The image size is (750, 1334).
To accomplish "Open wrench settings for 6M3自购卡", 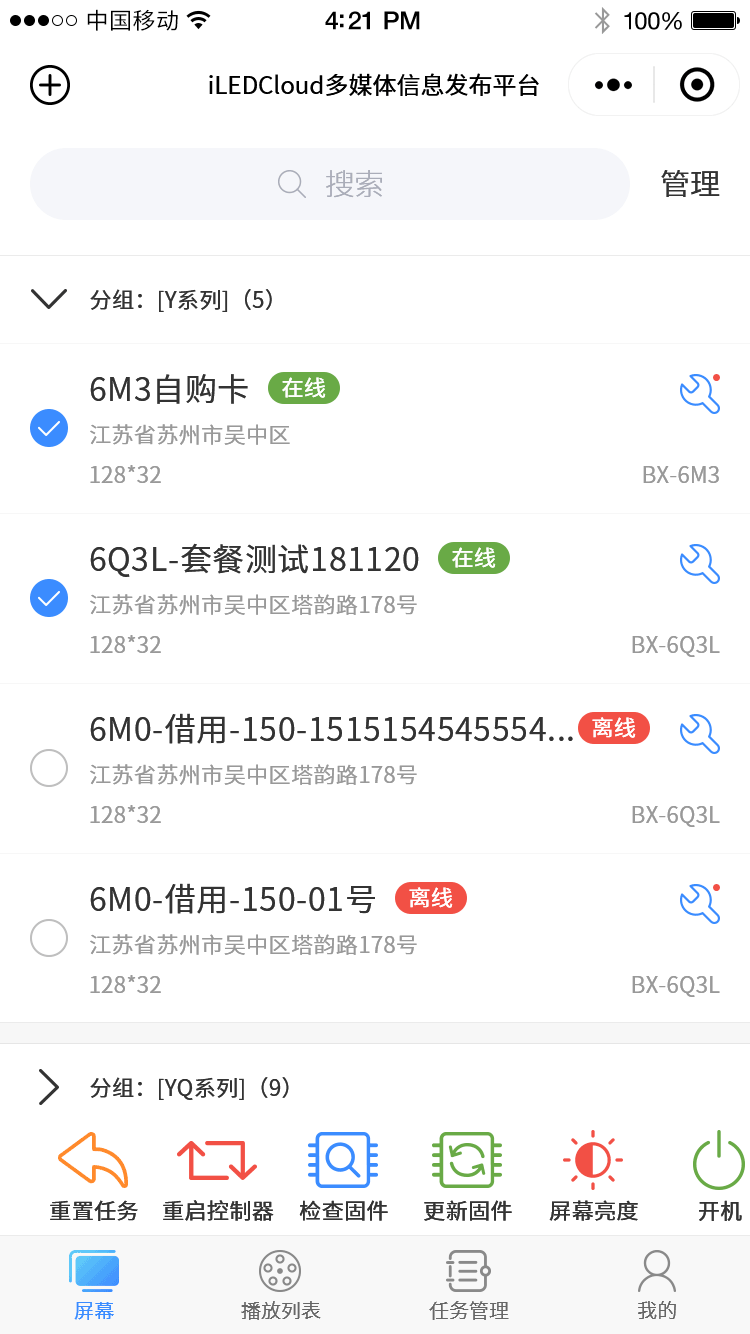I will 700,394.
